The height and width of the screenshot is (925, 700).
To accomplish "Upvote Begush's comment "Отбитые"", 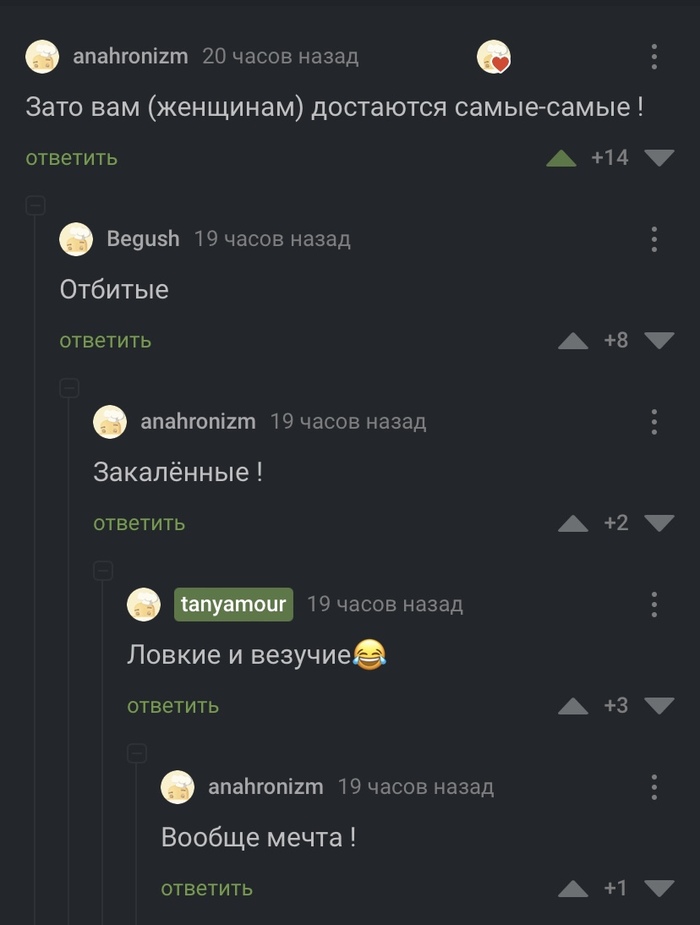I will (x=573, y=341).
